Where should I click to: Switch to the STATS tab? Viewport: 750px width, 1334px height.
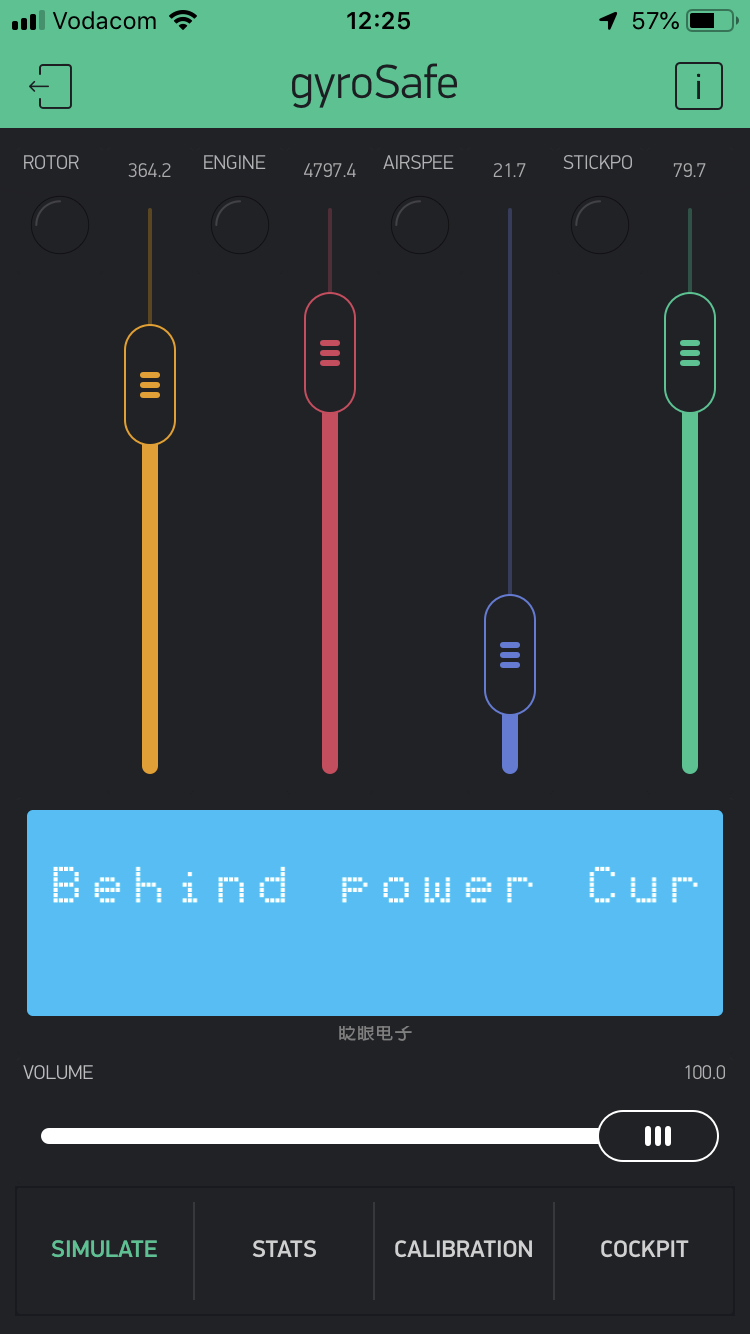pyautogui.click(x=284, y=1249)
